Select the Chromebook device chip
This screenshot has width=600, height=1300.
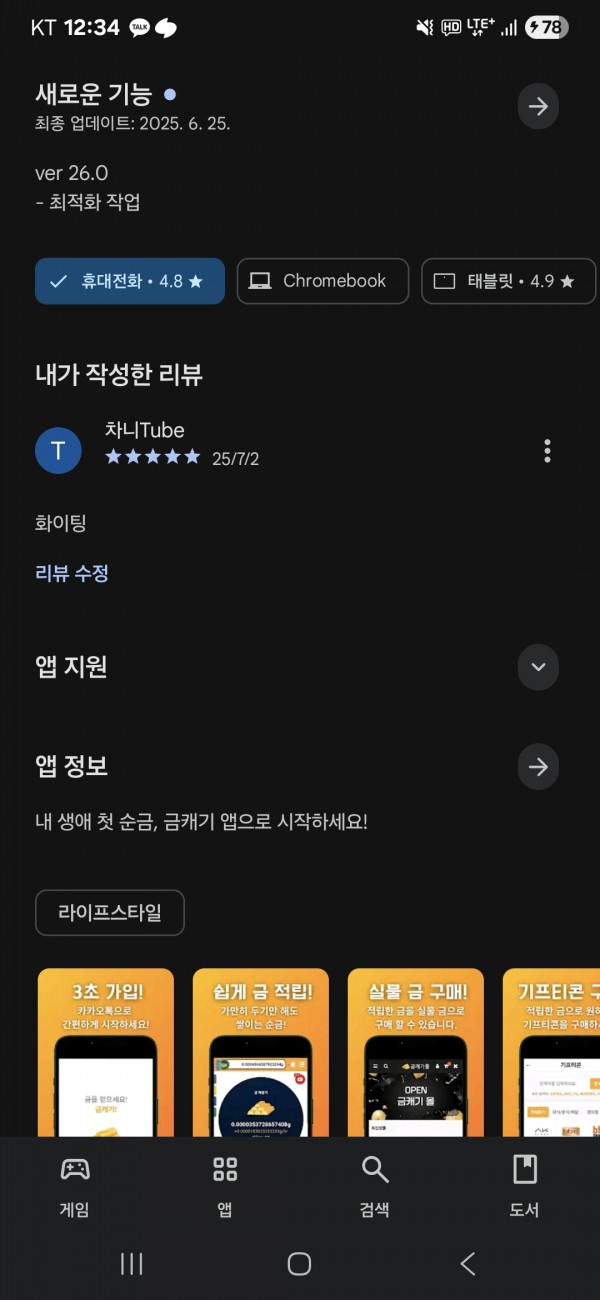tap(323, 281)
